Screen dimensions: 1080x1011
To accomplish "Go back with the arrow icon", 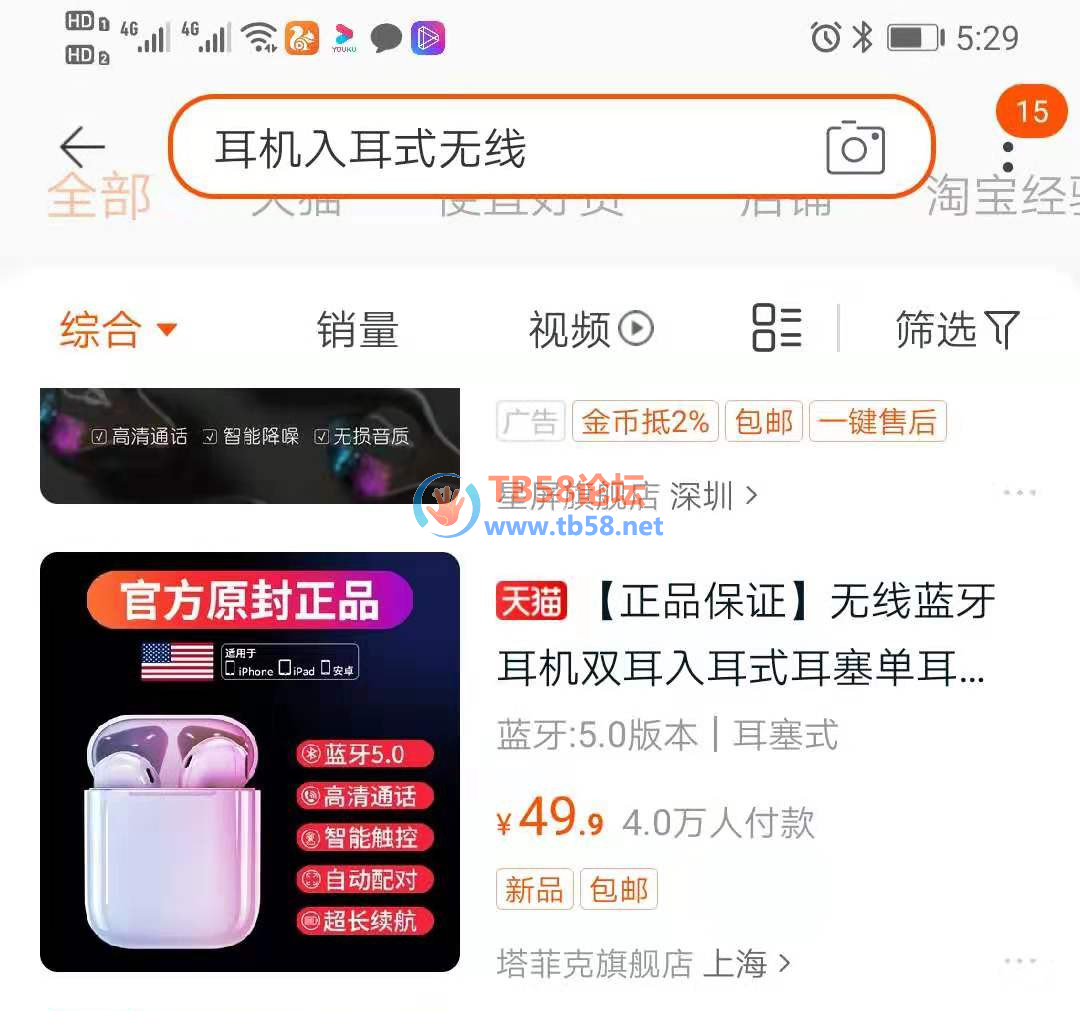I will (x=82, y=148).
